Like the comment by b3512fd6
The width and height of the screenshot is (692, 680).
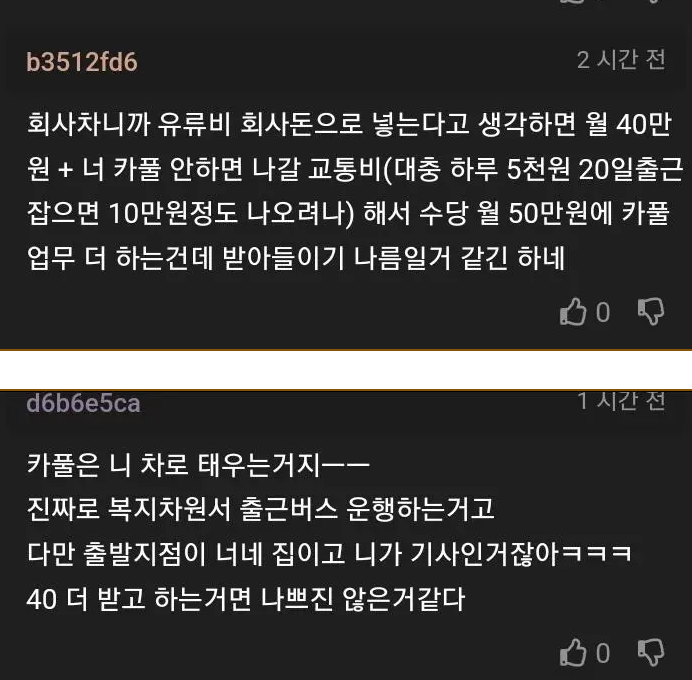(x=574, y=313)
